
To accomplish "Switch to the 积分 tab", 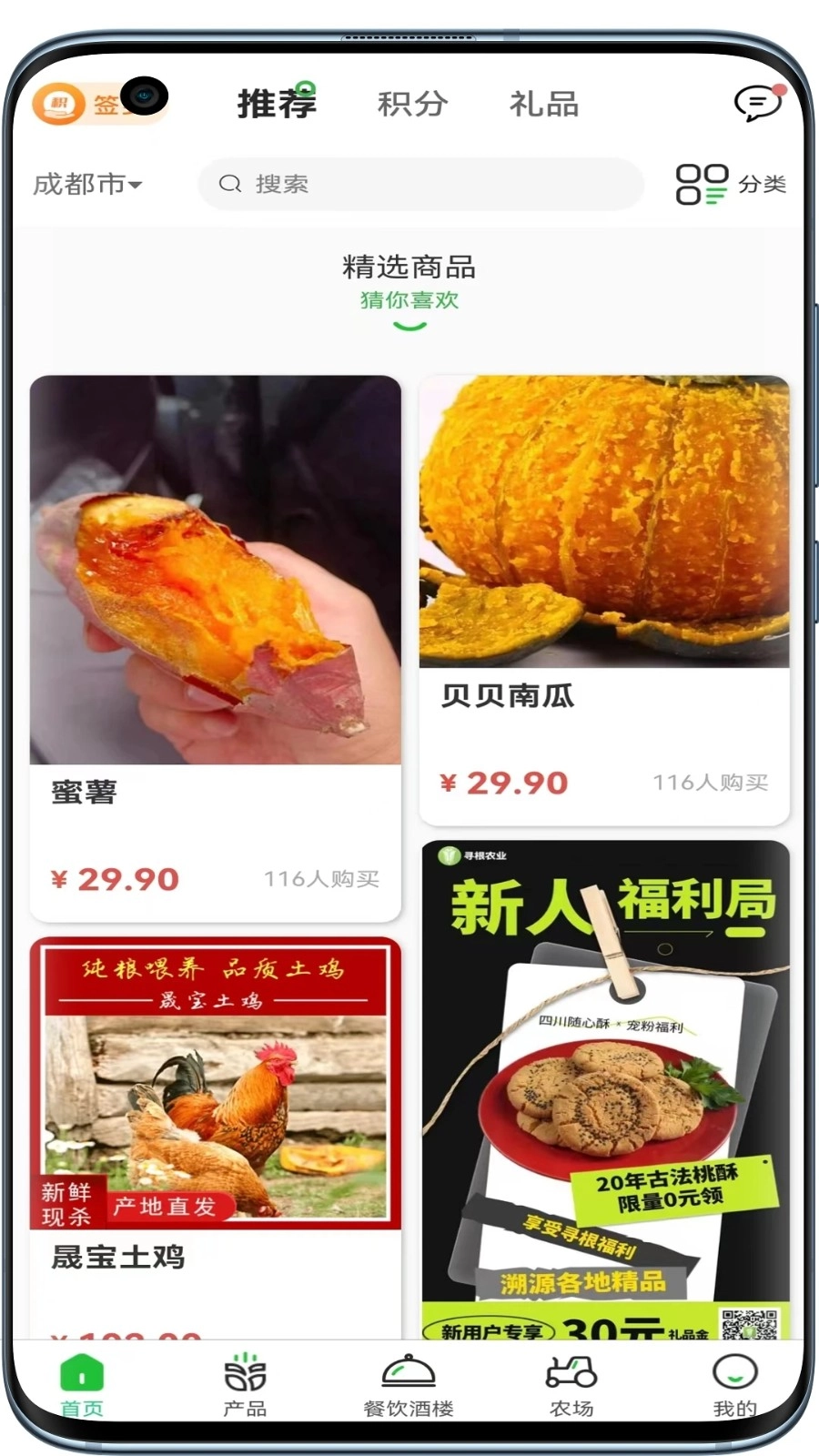I will point(411,105).
